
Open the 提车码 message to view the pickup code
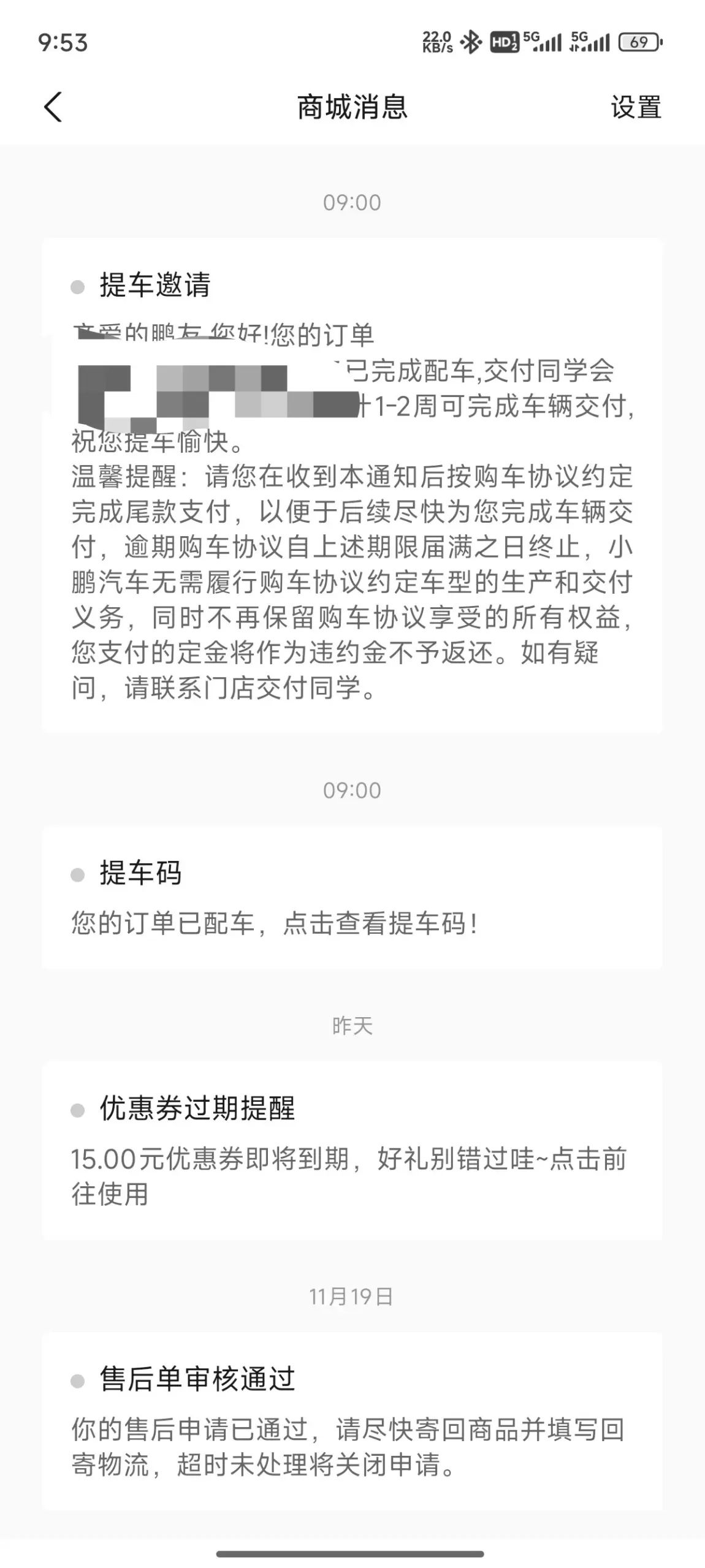352,897
